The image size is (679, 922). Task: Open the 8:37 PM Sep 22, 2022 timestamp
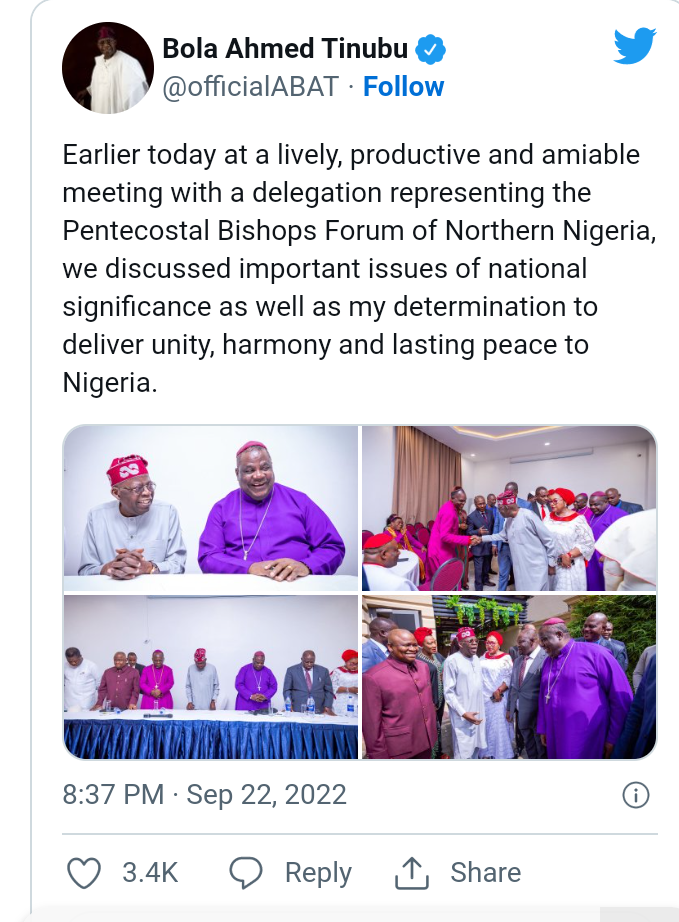tap(204, 795)
